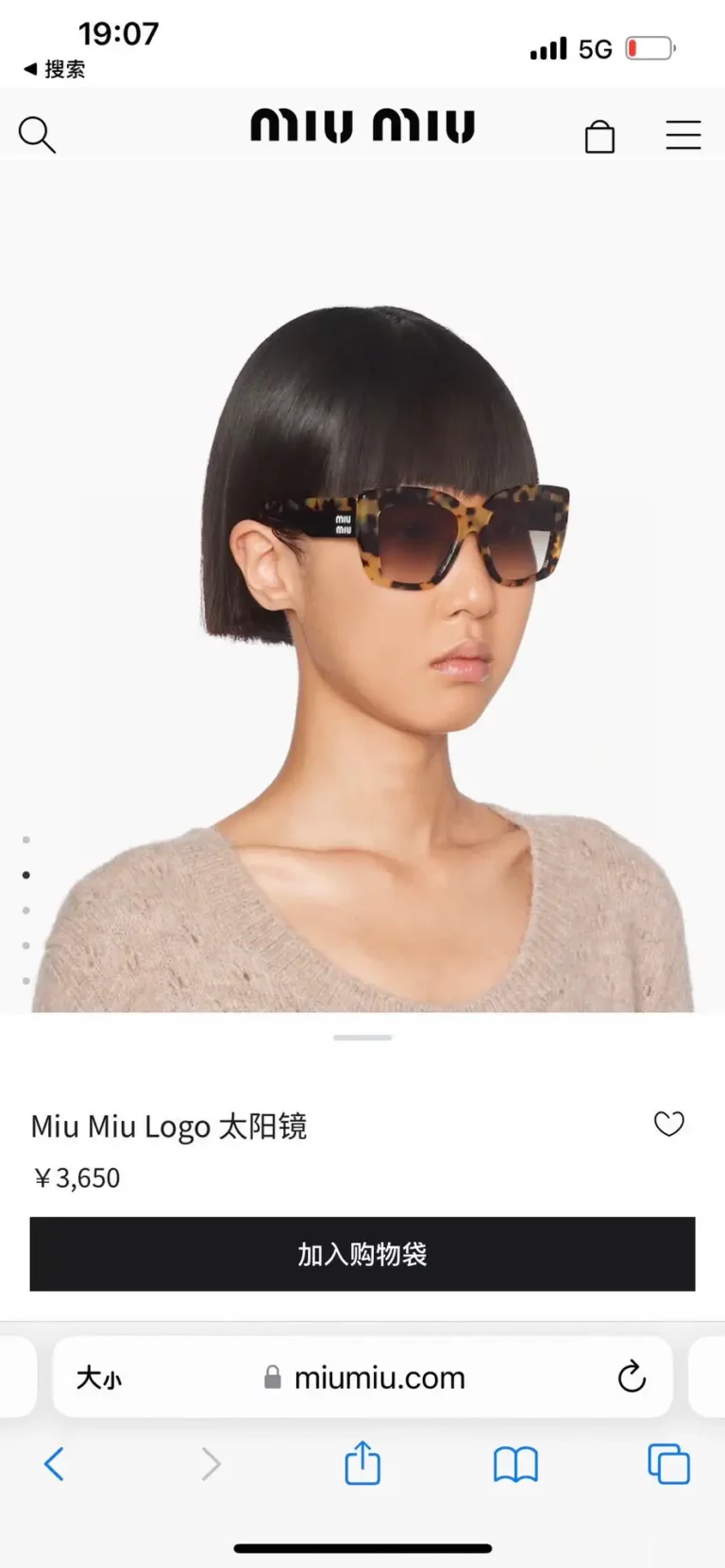Screen dimensions: 725x1568
Task: Tap the miumiu.com address bar
Action: [362, 1377]
